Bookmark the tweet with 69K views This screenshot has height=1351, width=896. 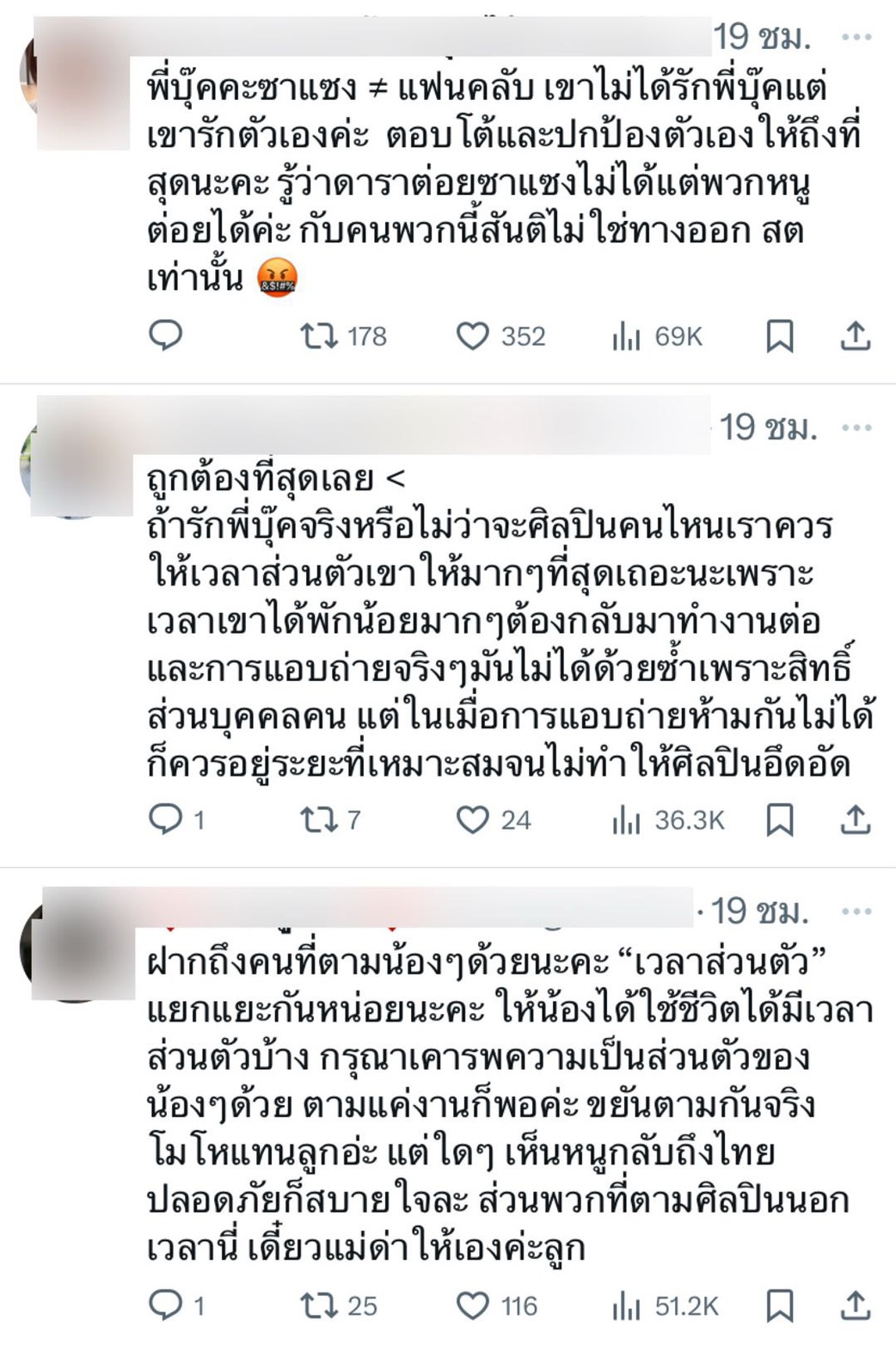coord(779,335)
